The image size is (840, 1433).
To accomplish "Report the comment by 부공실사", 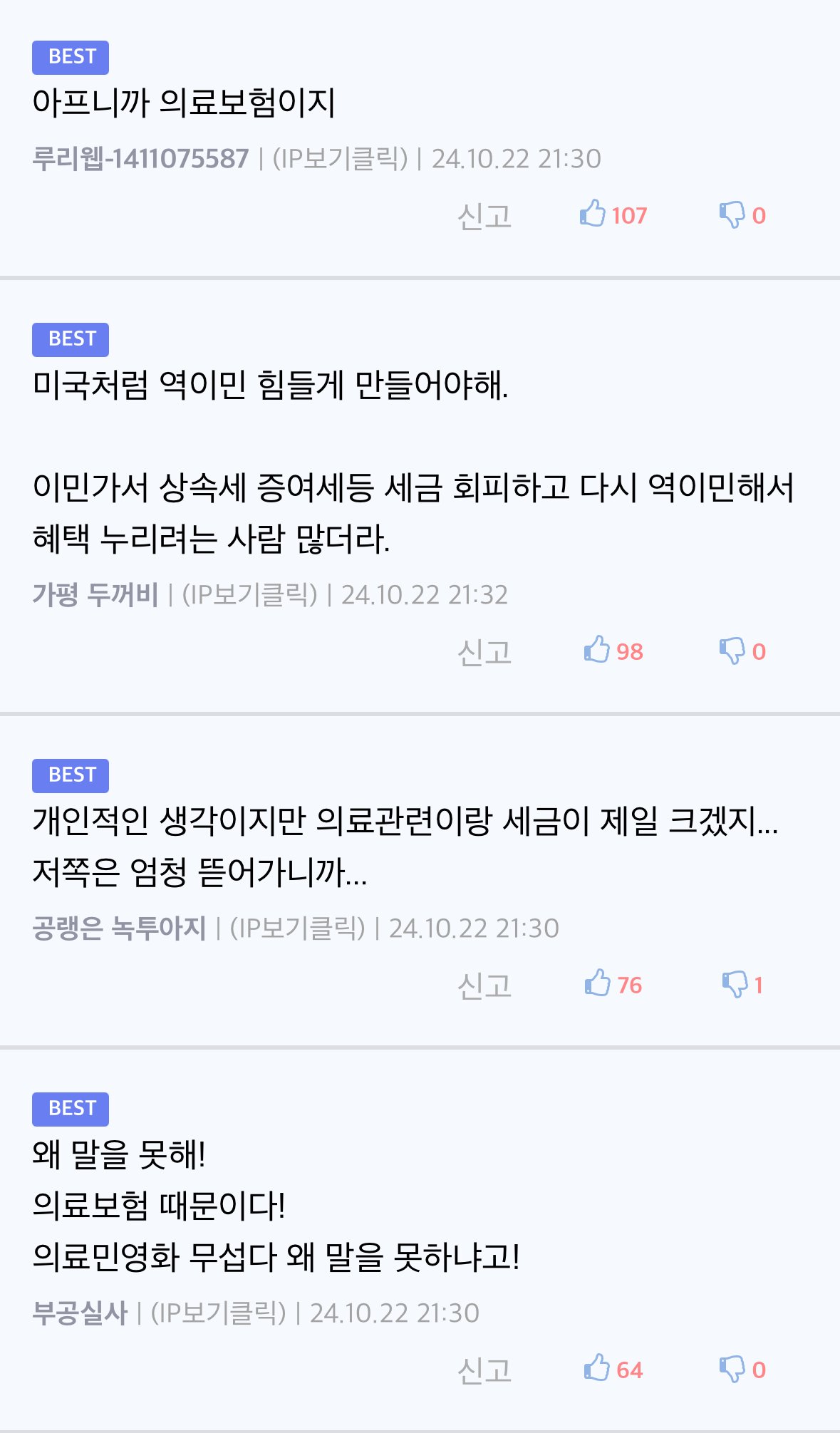I will [x=484, y=1370].
